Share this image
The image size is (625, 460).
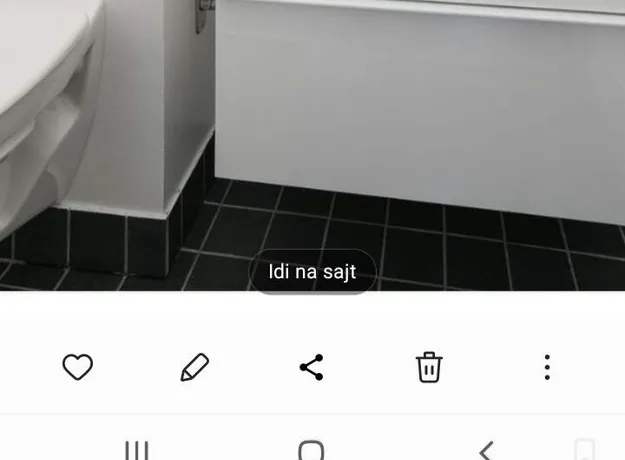point(312,367)
